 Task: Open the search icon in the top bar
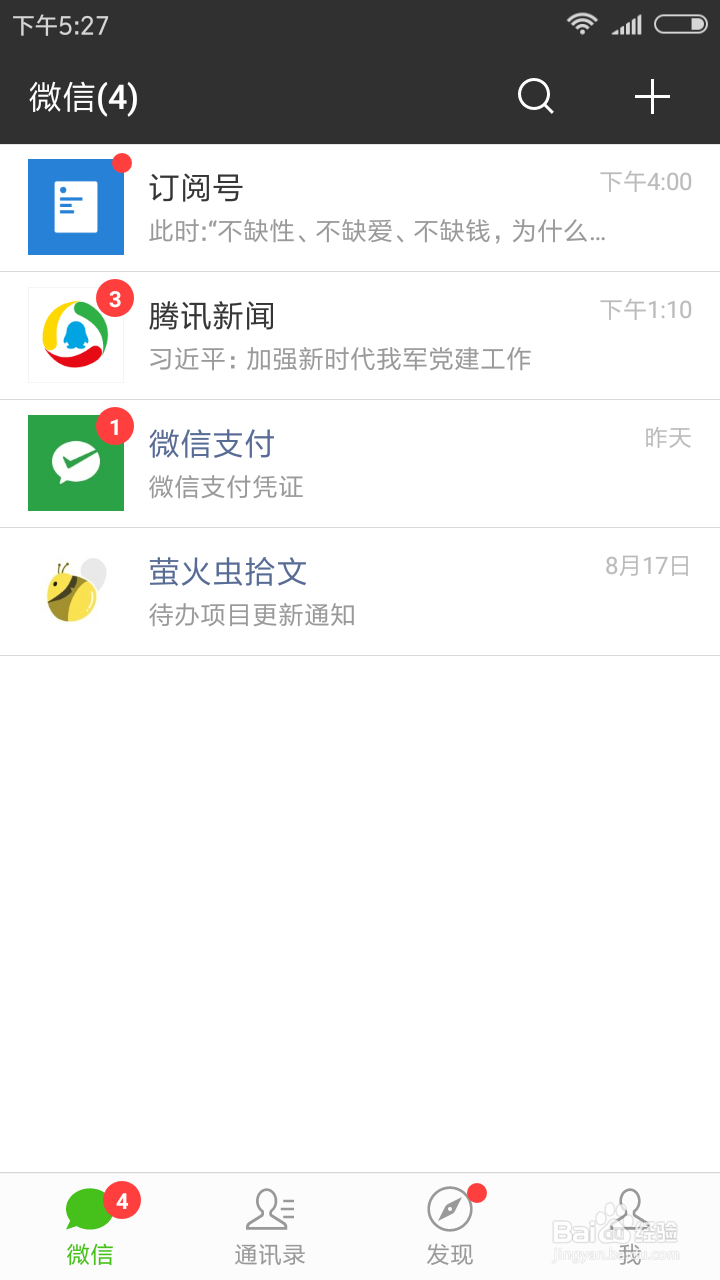tap(535, 97)
